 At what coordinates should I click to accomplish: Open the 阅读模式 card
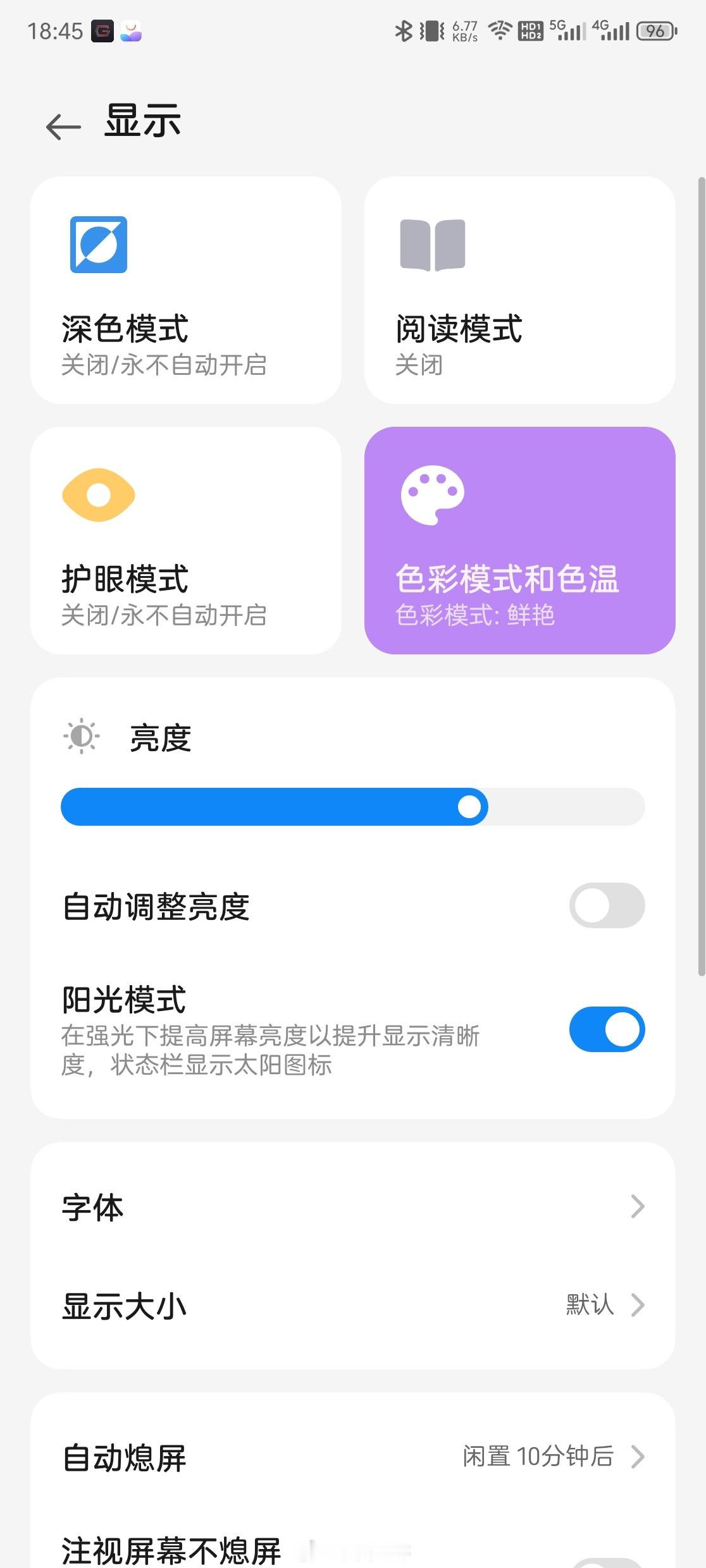pyautogui.click(x=519, y=291)
